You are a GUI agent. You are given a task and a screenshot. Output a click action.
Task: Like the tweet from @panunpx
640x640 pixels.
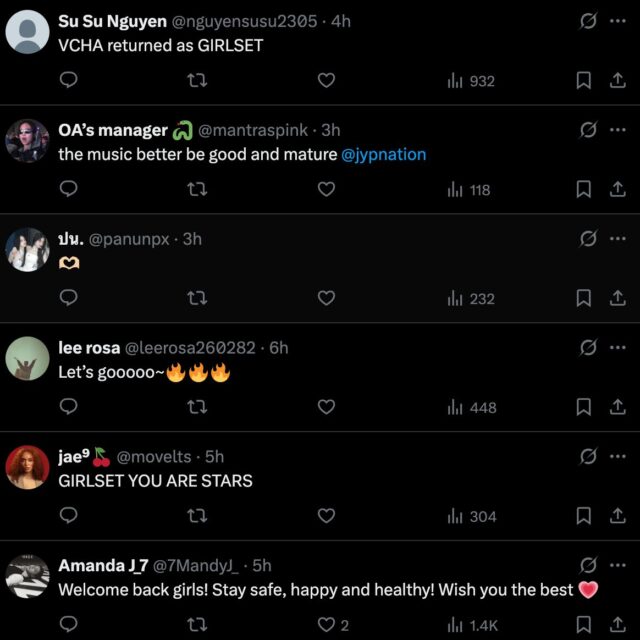326,298
